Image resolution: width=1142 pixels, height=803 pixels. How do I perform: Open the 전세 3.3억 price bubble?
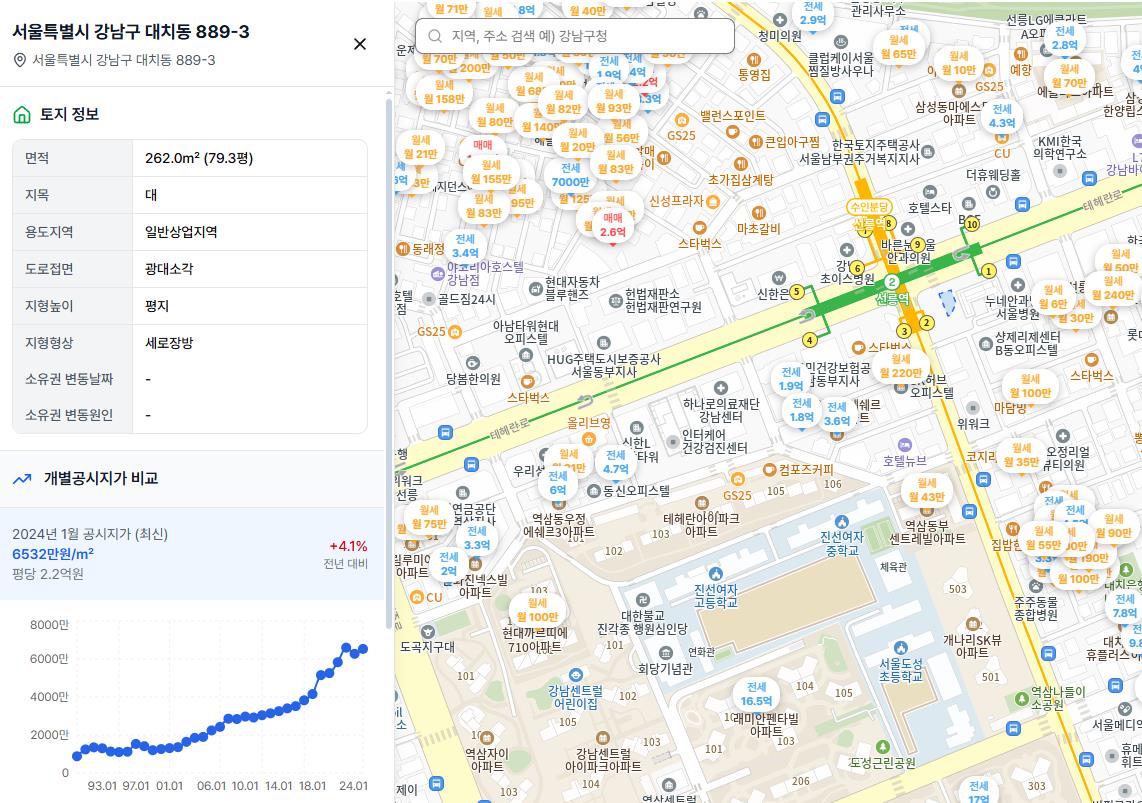click(x=477, y=538)
